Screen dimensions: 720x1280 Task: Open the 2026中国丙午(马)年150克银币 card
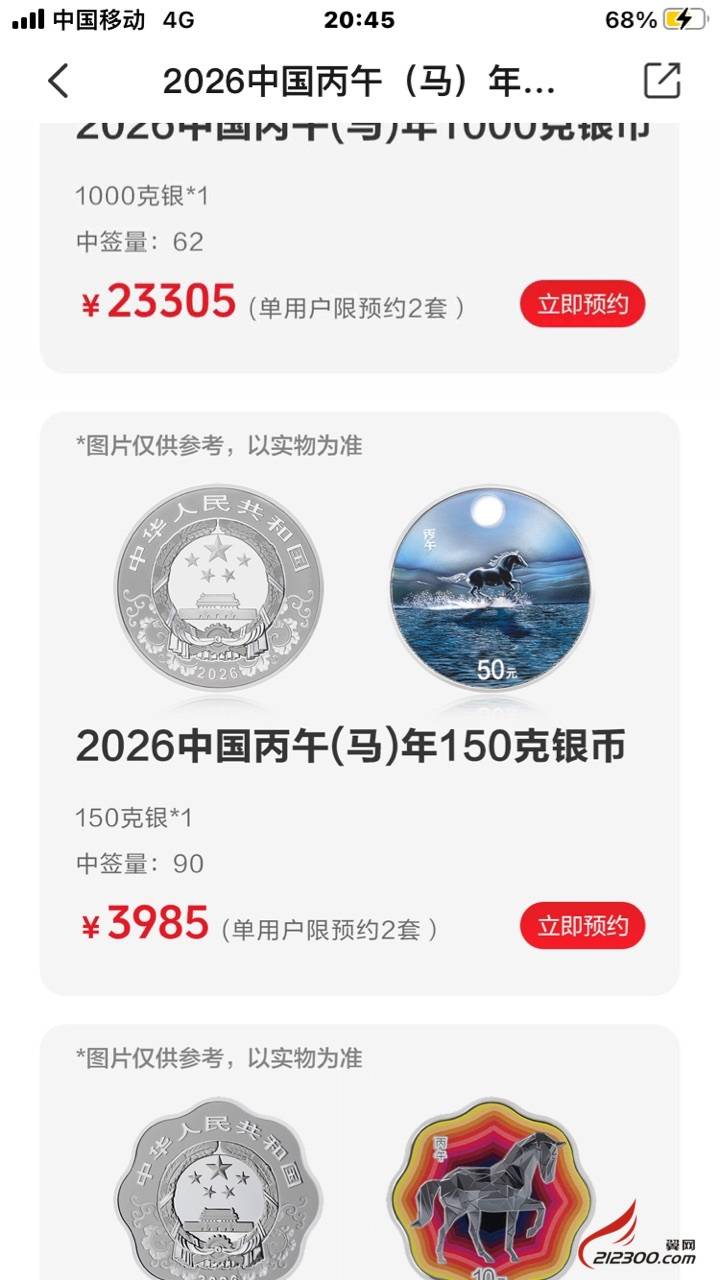point(350,747)
